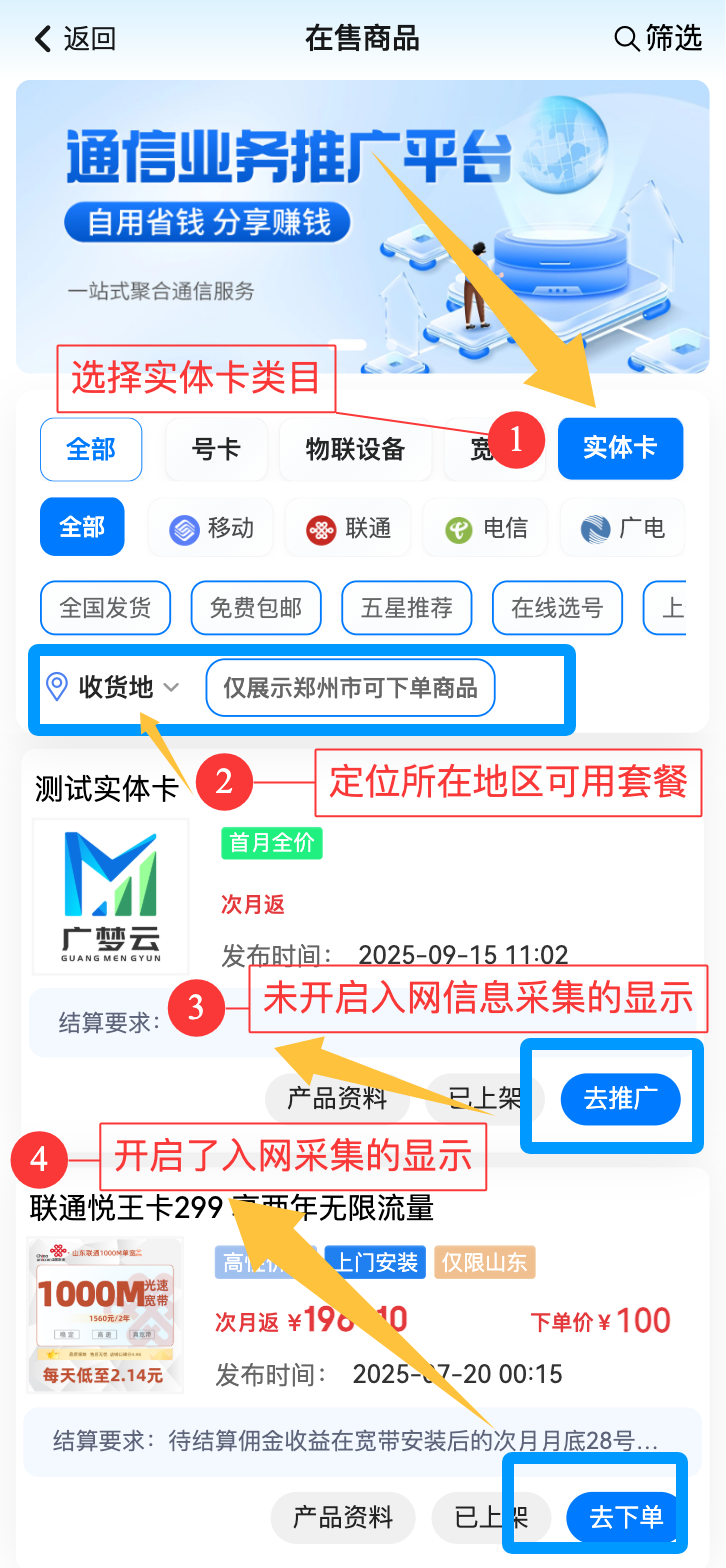Tap 去下单 on 联通悦王卡299
726x1568 pixels.
pyautogui.click(x=625, y=1517)
